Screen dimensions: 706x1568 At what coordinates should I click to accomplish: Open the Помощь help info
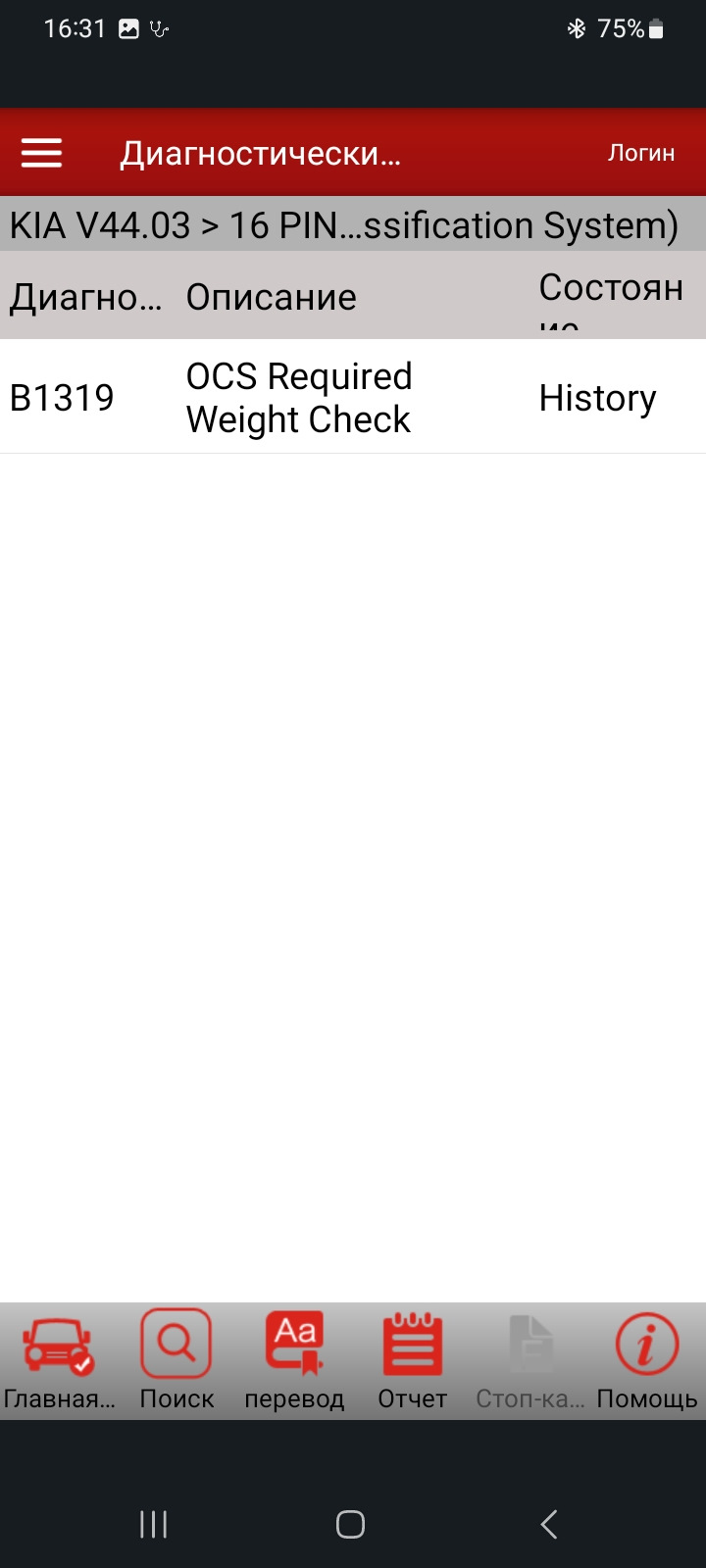tap(647, 1360)
